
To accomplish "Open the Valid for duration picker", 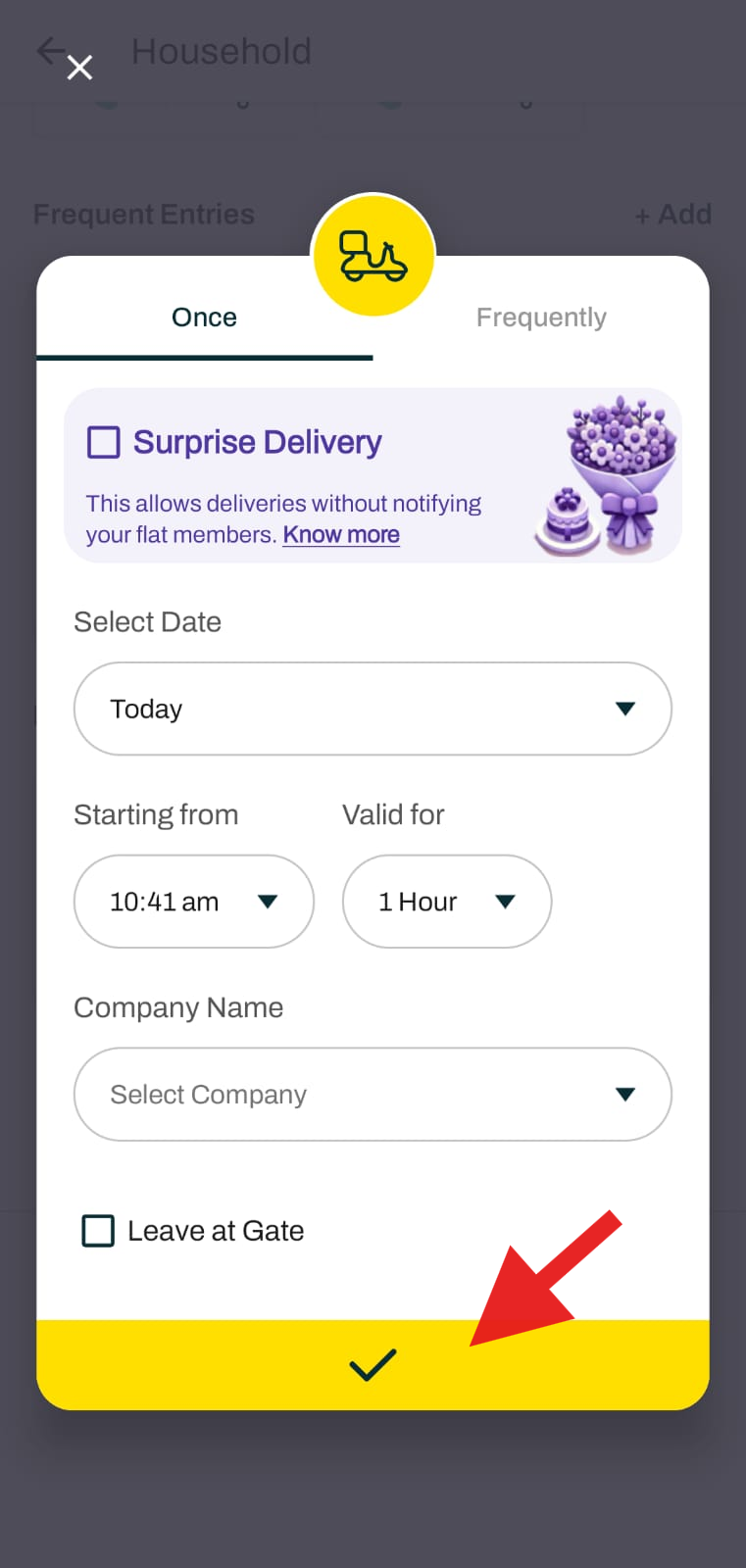I will [446, 902].
